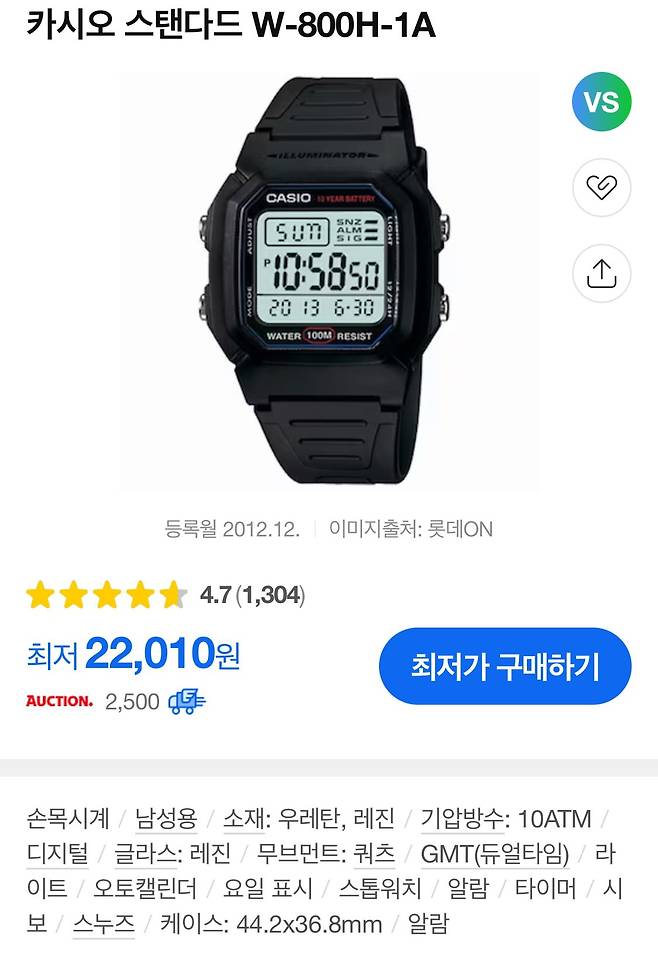Open the 기압방수 spec link
Viewport: 658px width, 956px height.
(461, 818)
